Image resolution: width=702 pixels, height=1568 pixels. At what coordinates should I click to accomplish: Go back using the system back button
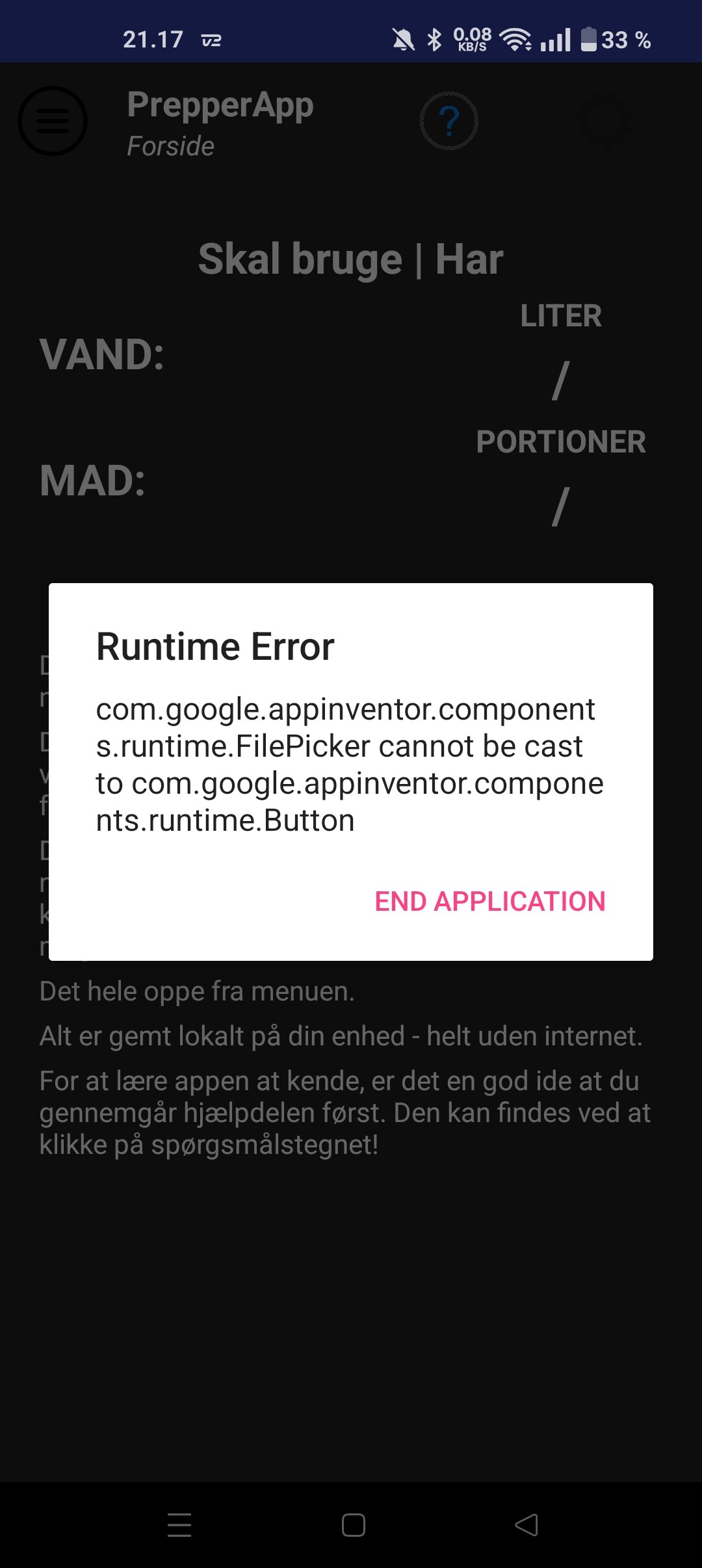click(526, 1524)
